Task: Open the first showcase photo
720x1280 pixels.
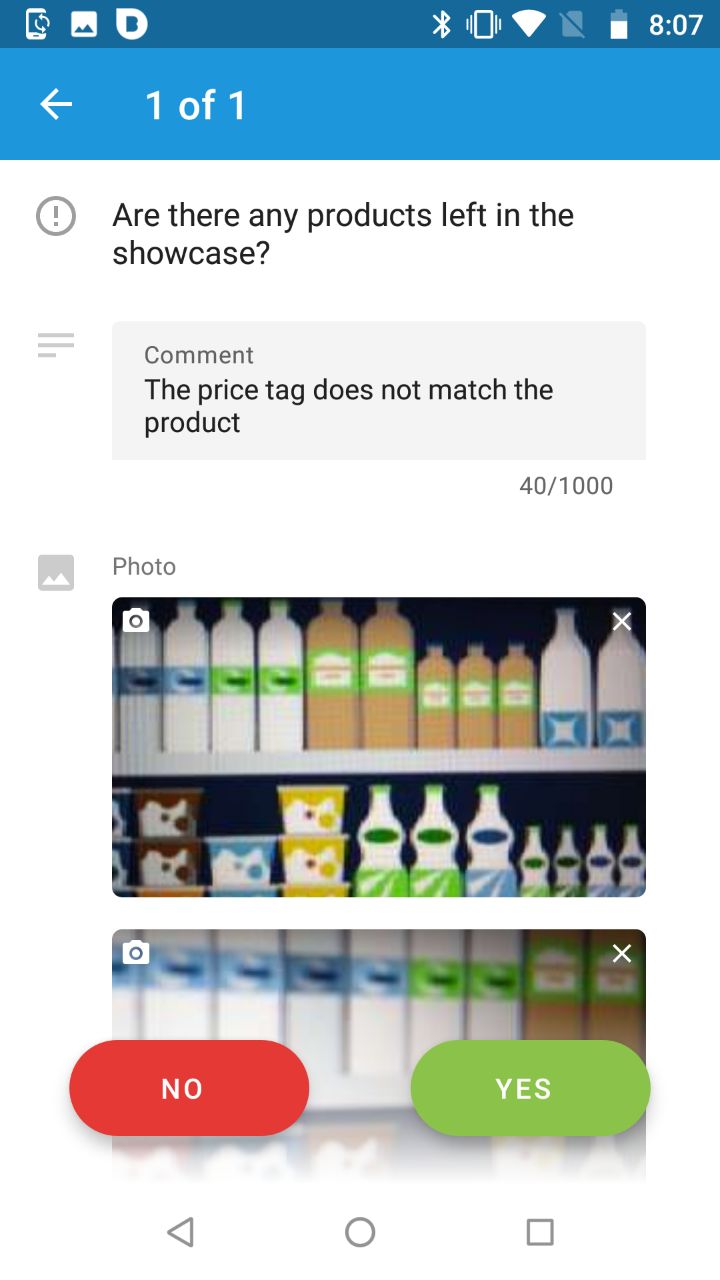Action: 379,747
